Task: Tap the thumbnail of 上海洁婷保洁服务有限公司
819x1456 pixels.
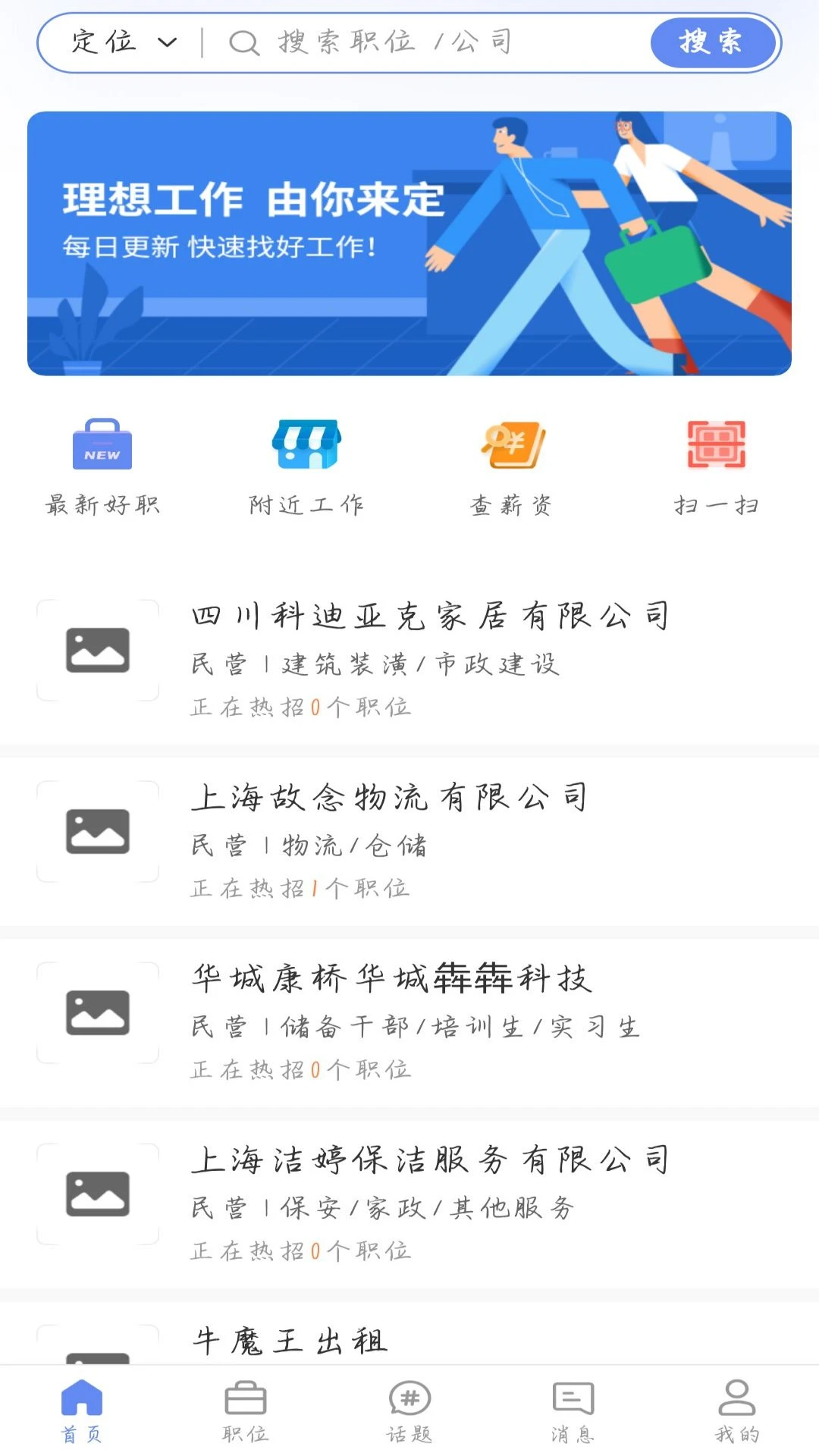Action: click(97, 1196)
